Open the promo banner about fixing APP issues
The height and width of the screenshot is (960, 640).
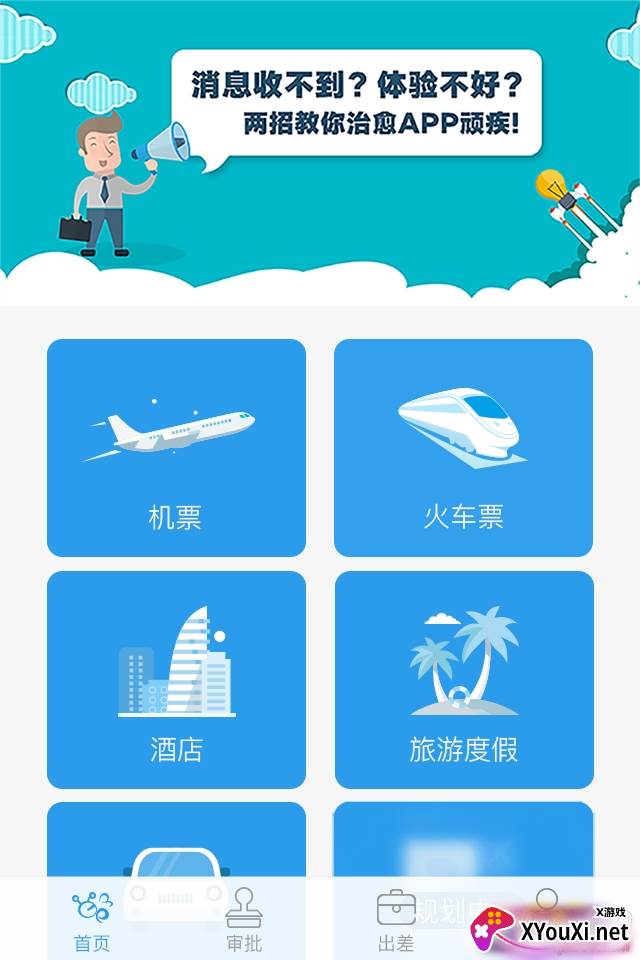[320, 150]
